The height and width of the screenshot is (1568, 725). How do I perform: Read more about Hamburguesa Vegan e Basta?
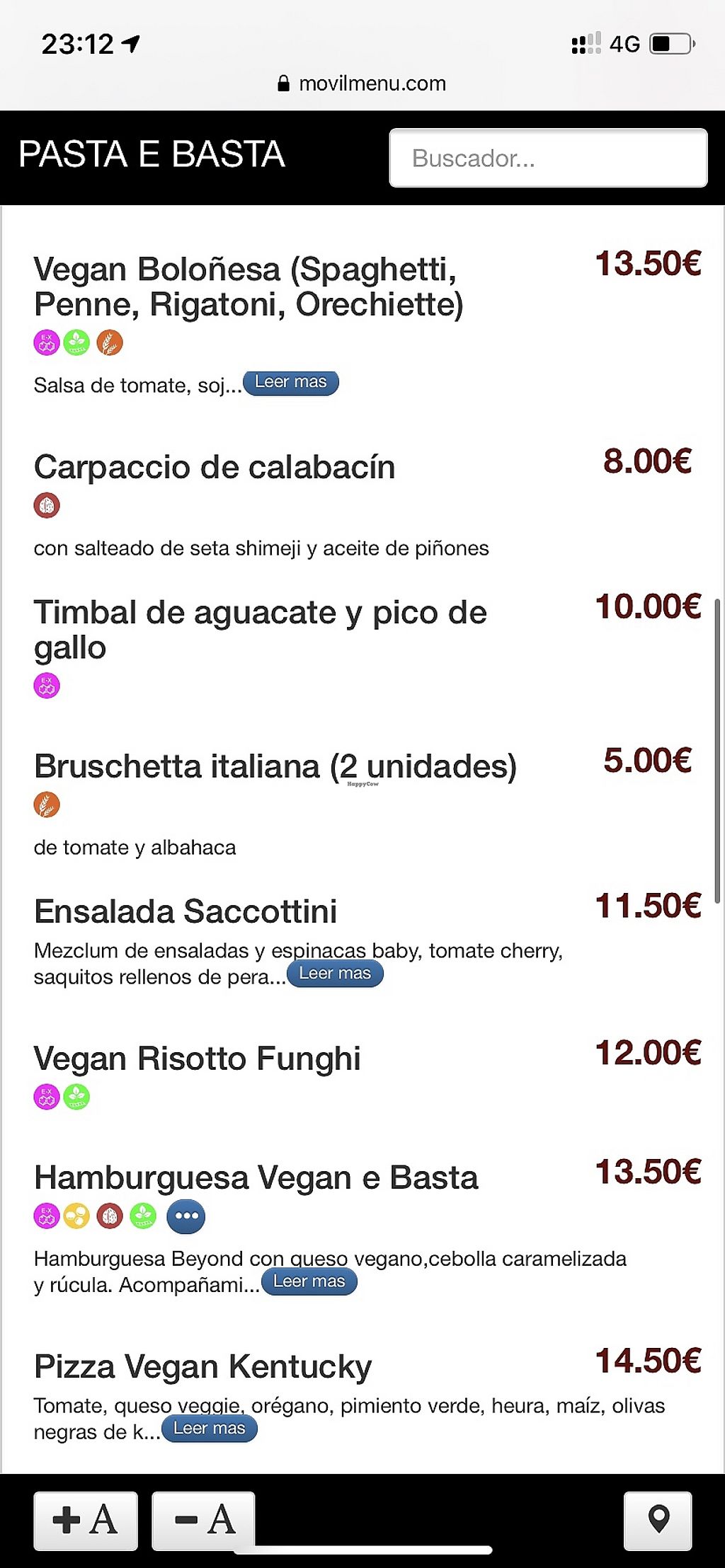point(309,1281)
